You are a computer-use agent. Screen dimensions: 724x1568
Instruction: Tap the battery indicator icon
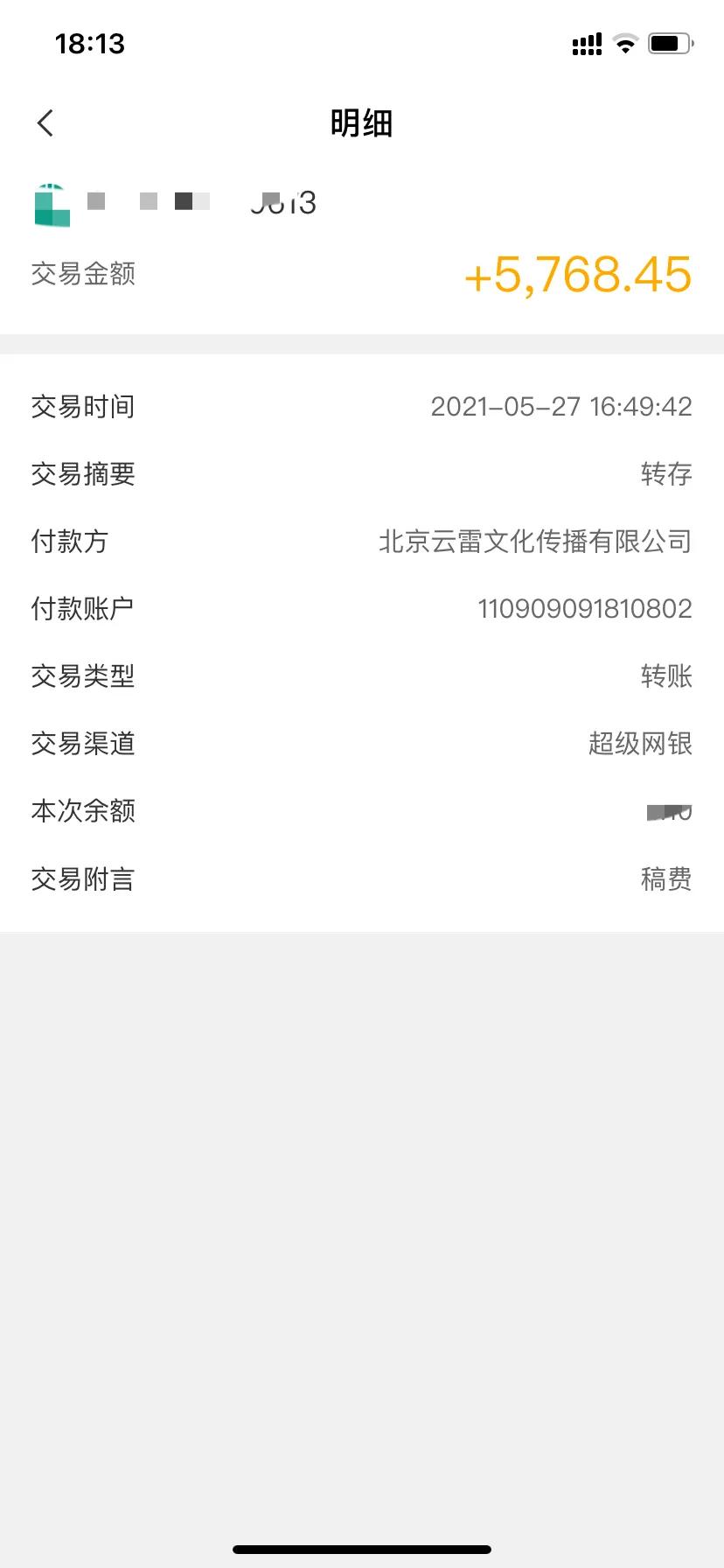pos(669,42)
